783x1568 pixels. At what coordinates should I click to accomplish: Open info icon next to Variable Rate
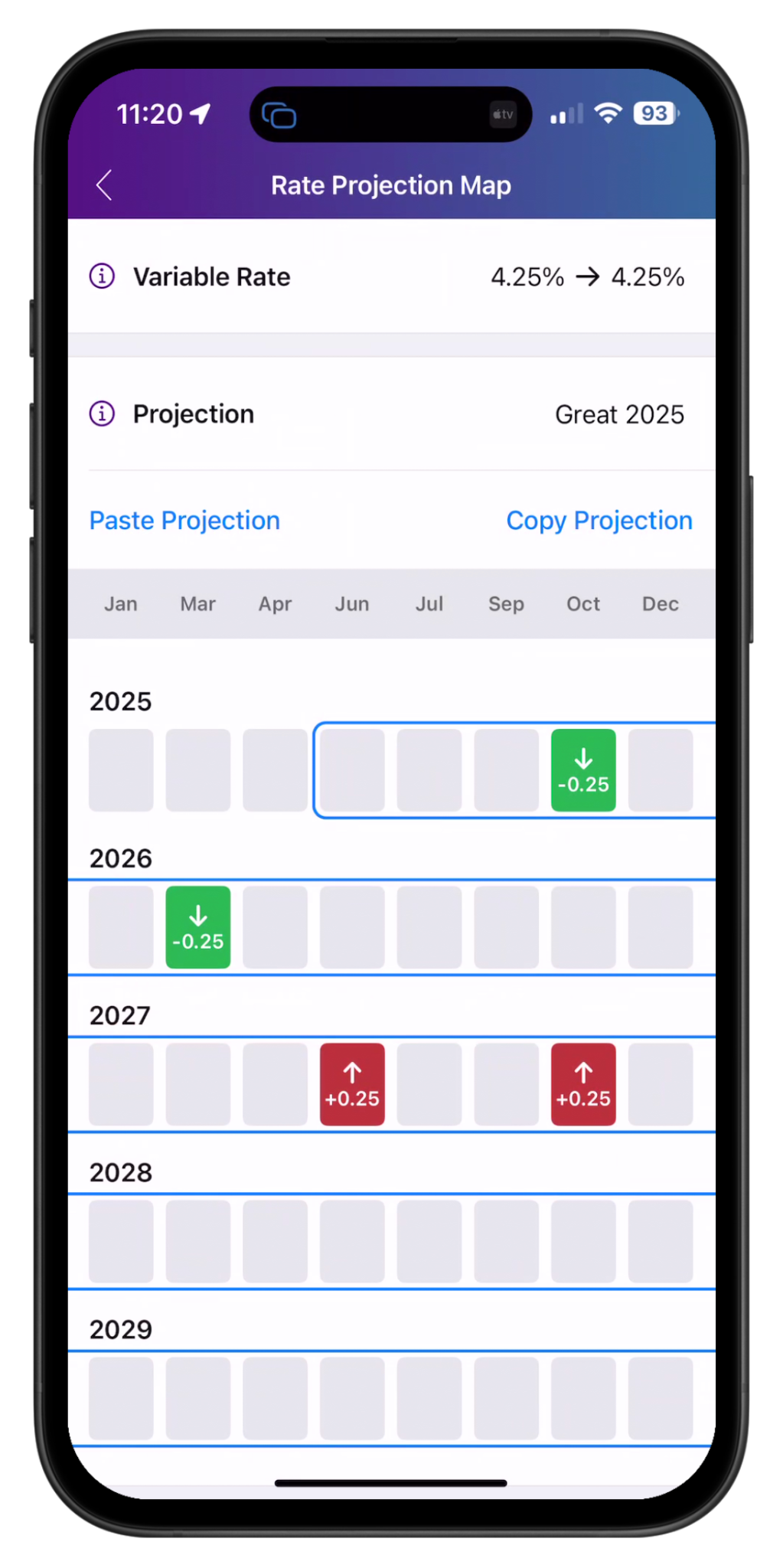[x=103, y=276]
